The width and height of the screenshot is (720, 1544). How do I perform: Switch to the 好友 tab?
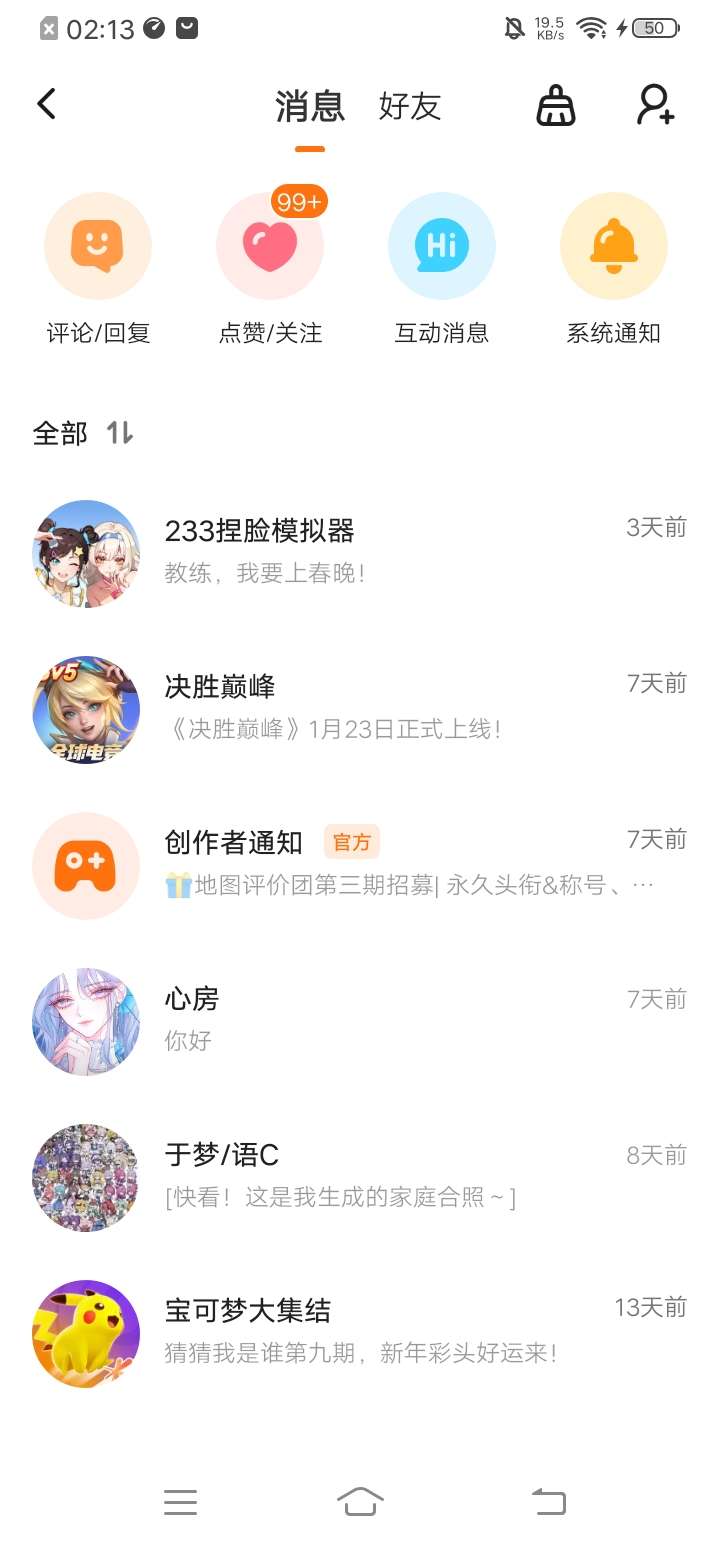pyautogui.click(x=409, y=106)
